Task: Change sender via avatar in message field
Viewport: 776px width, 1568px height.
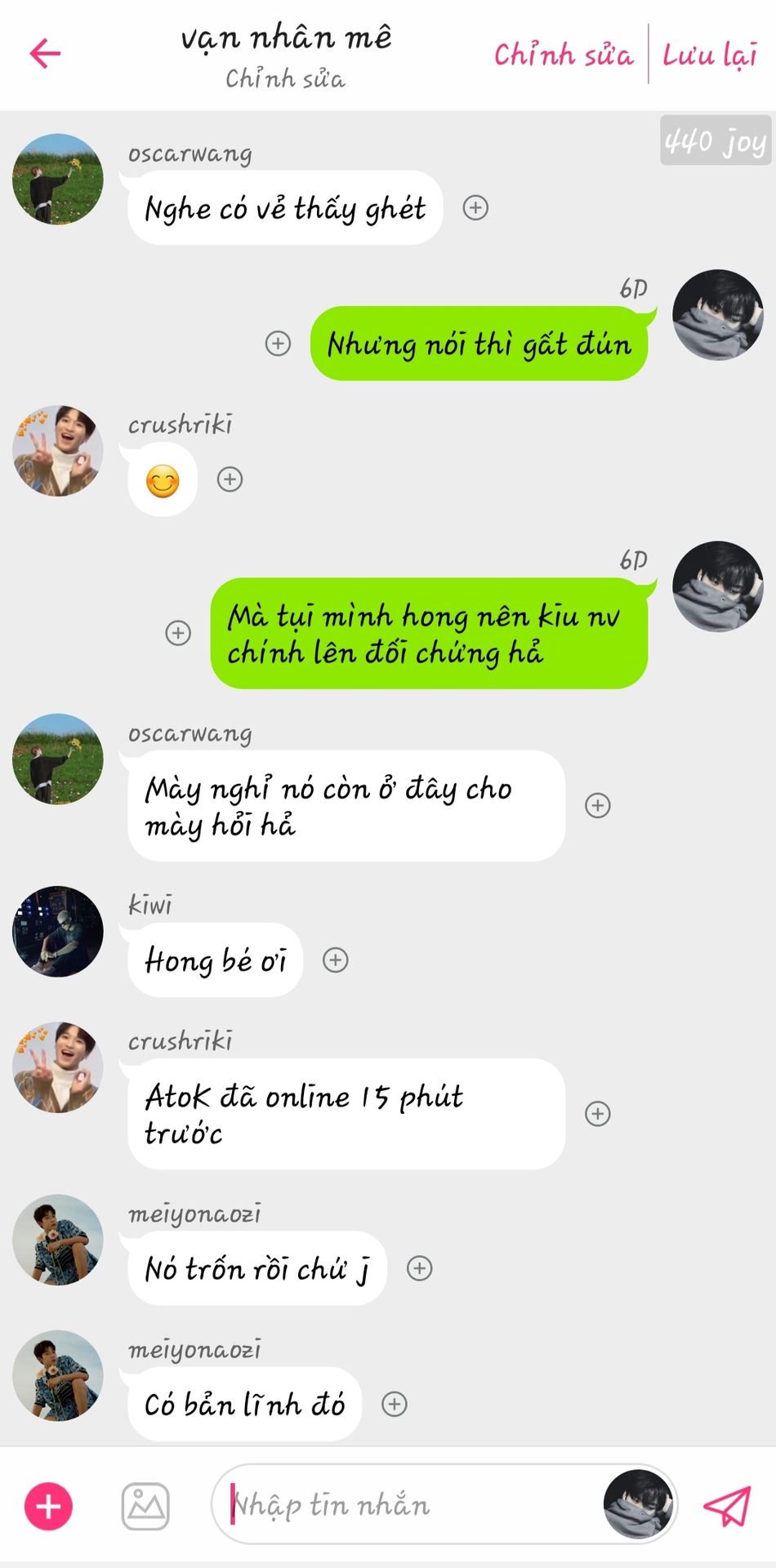Action: click(638, 1504)
